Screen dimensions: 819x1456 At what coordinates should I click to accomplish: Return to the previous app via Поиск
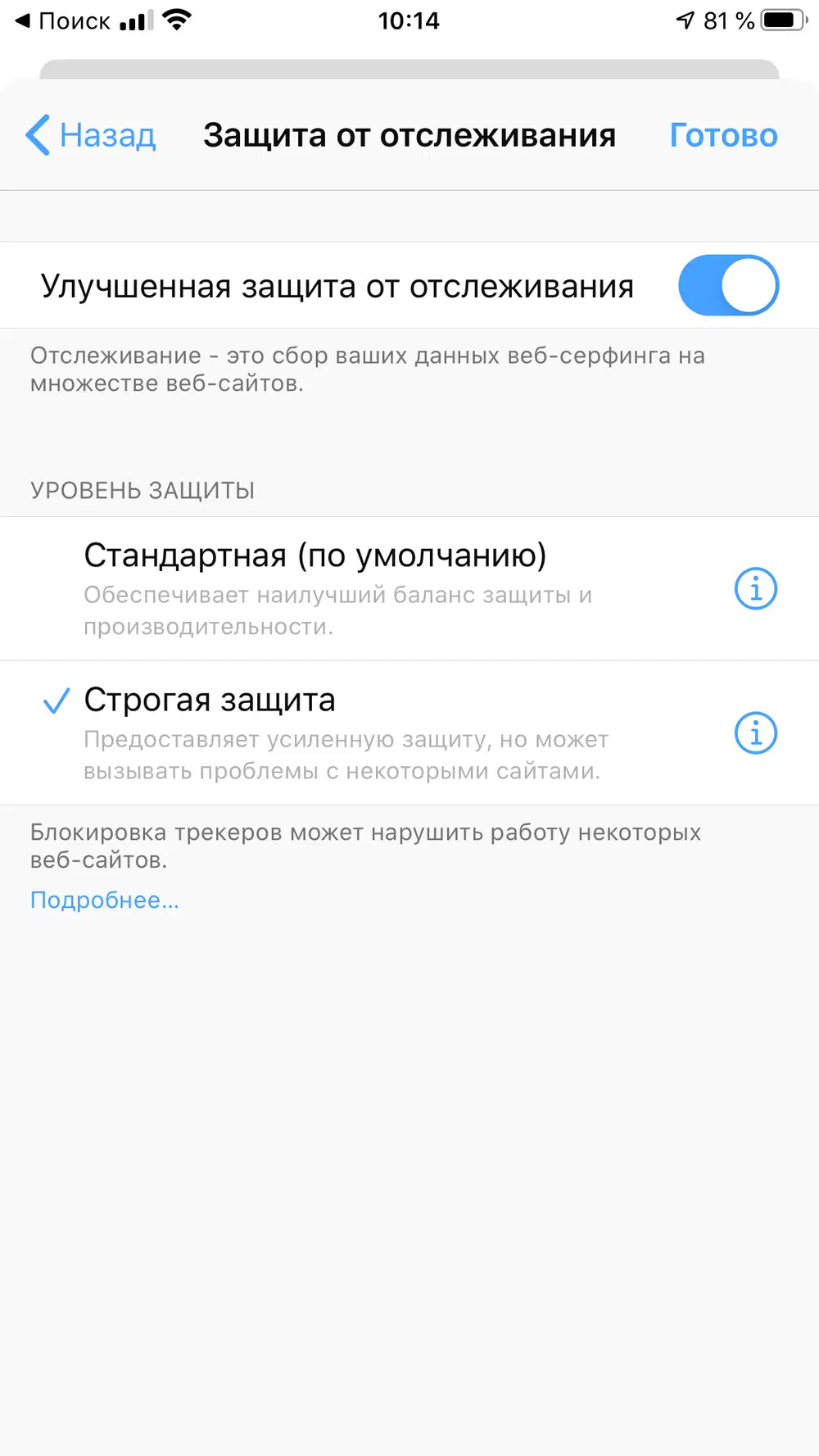pyautogui.click(x=62, y=20)
